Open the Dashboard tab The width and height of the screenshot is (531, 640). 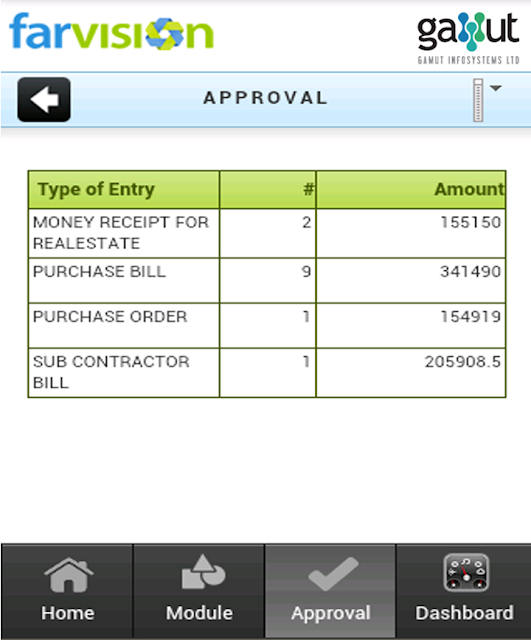pos(464,591)
